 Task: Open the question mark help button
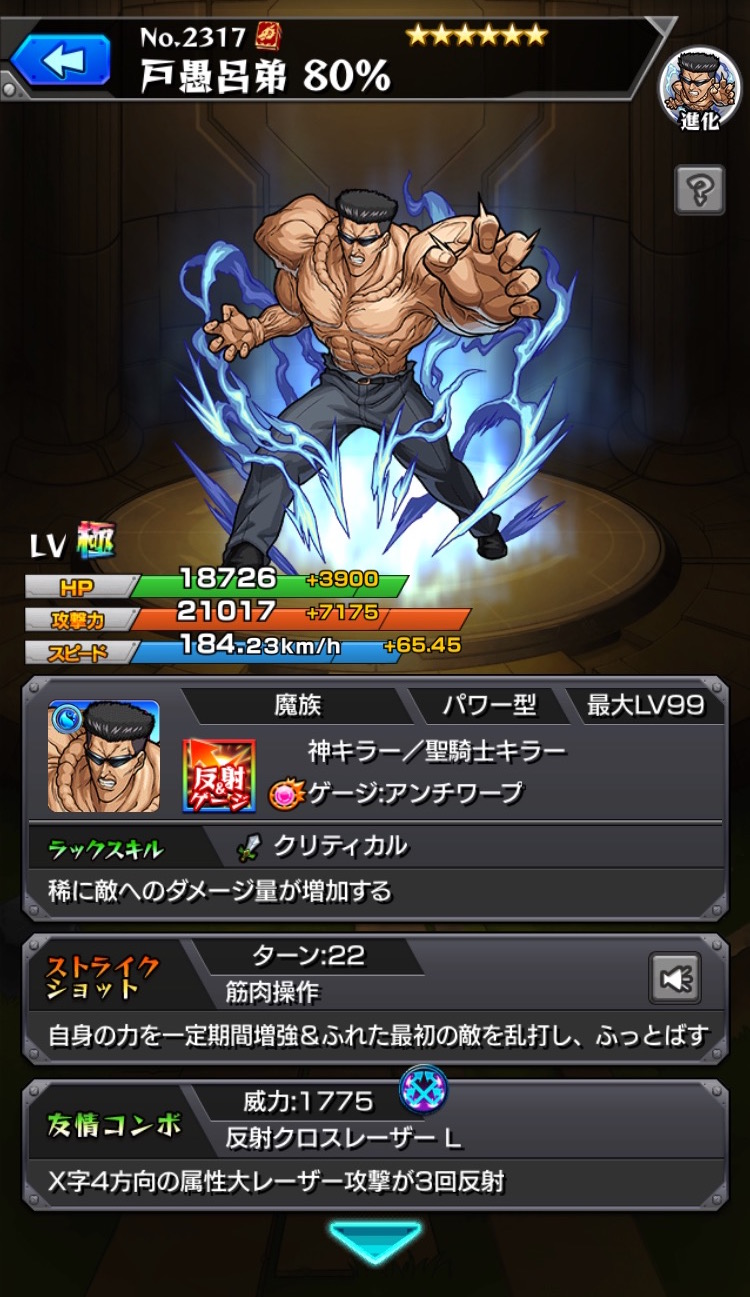point(699,189)
